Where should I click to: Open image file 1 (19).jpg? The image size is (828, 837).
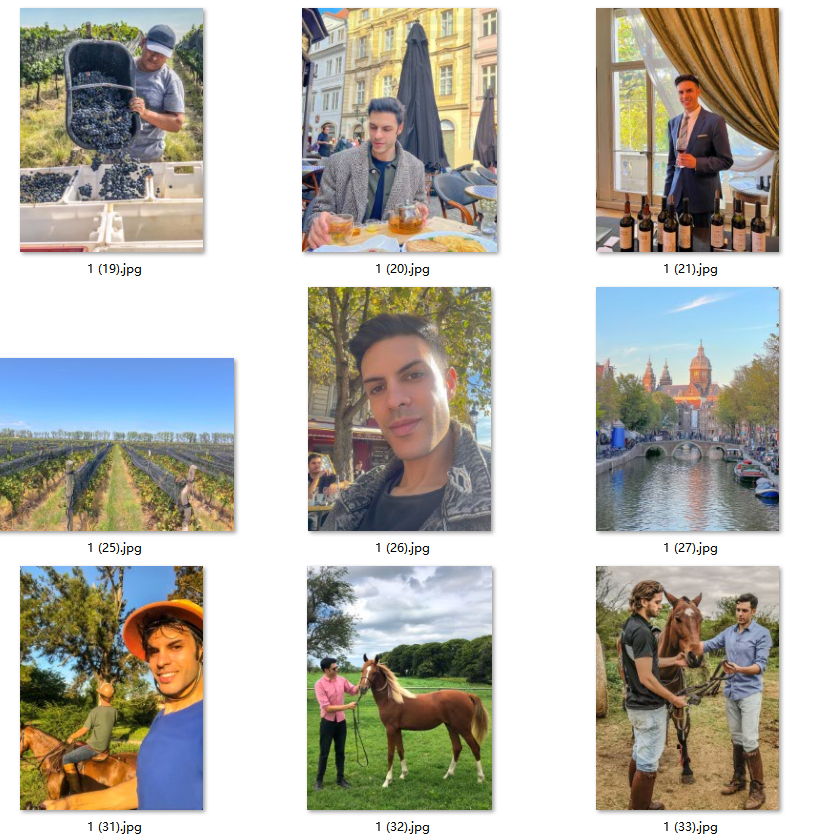(112, 130)
